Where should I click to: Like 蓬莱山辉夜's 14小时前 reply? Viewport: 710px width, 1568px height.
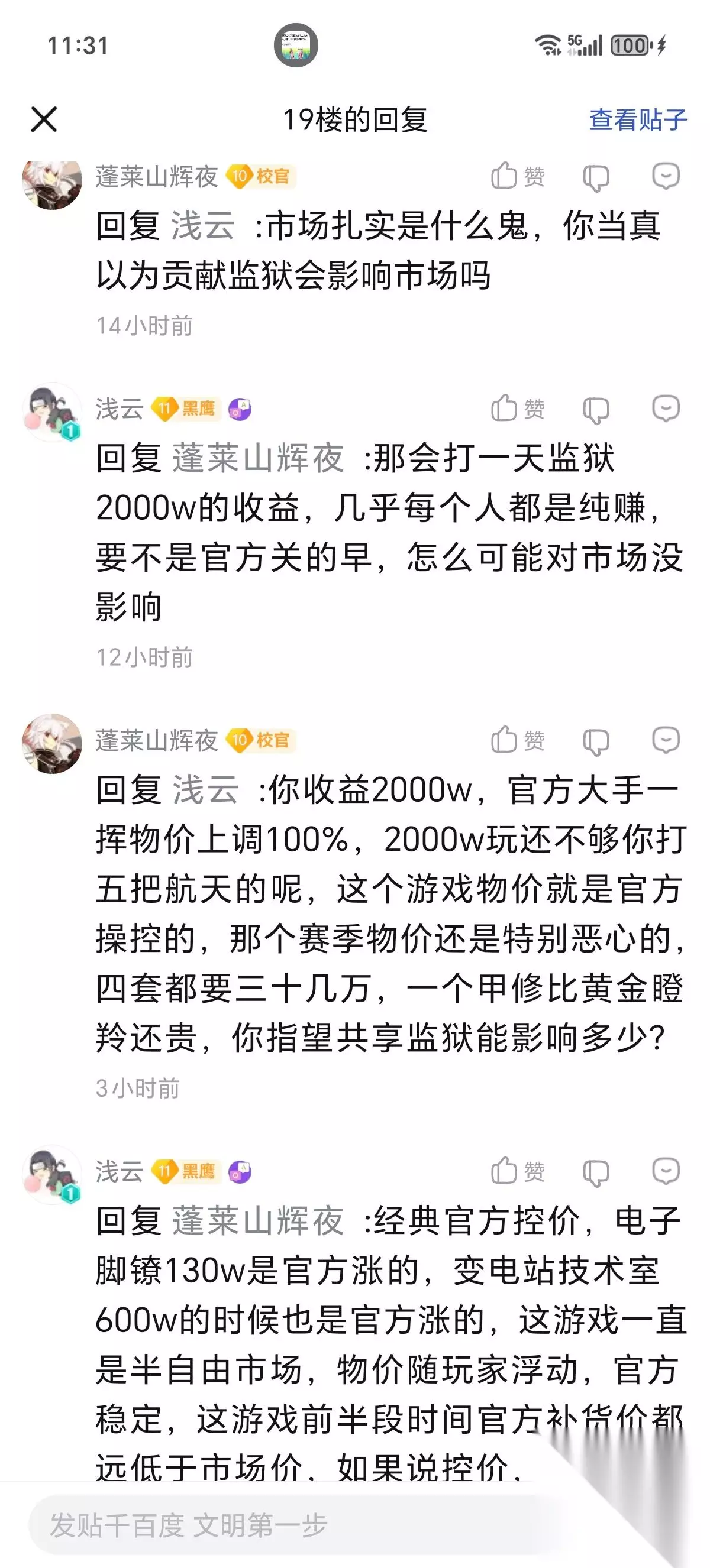[x=518, y=177]
